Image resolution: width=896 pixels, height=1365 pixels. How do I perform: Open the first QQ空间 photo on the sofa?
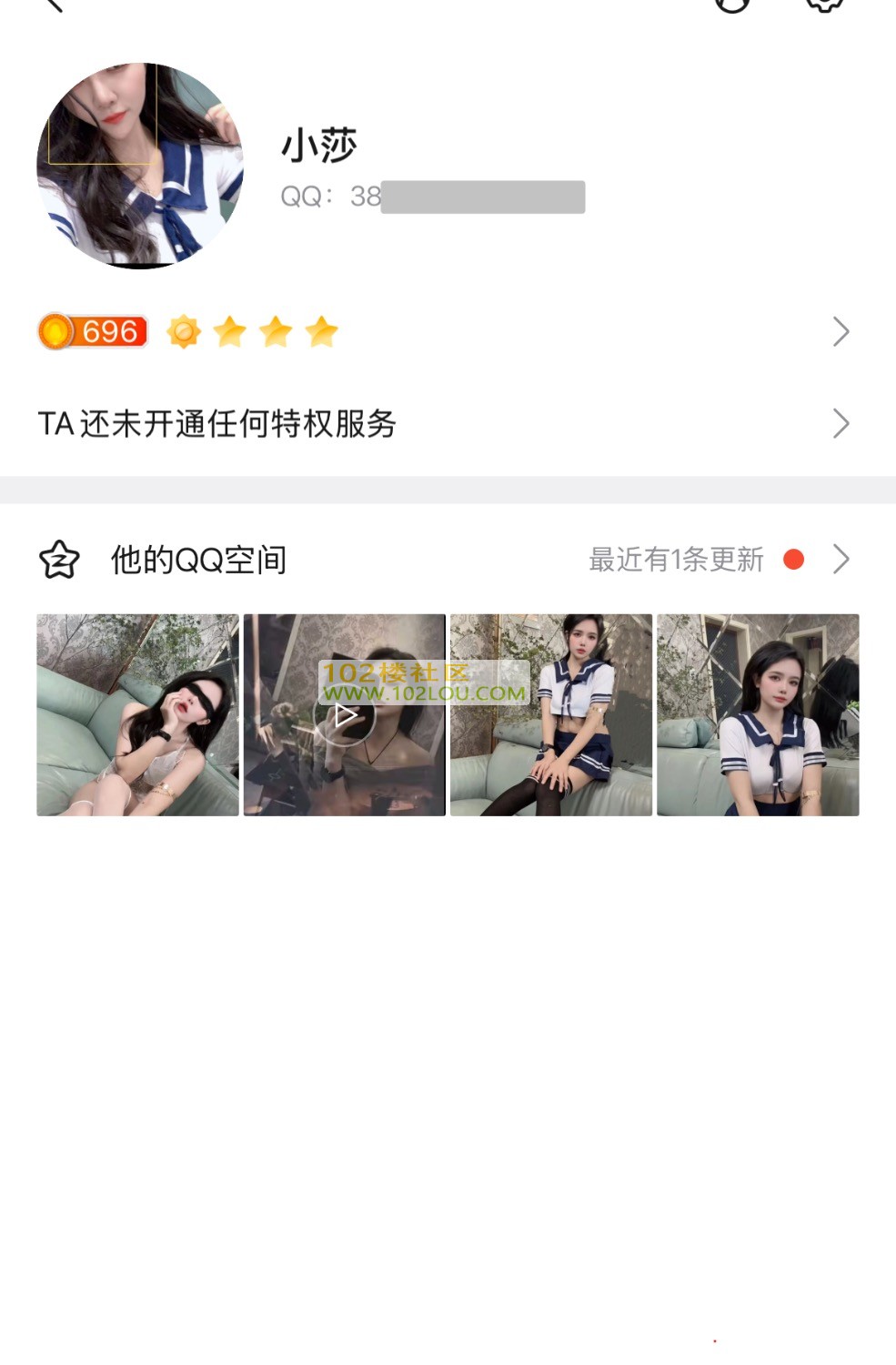click(137, 715)
